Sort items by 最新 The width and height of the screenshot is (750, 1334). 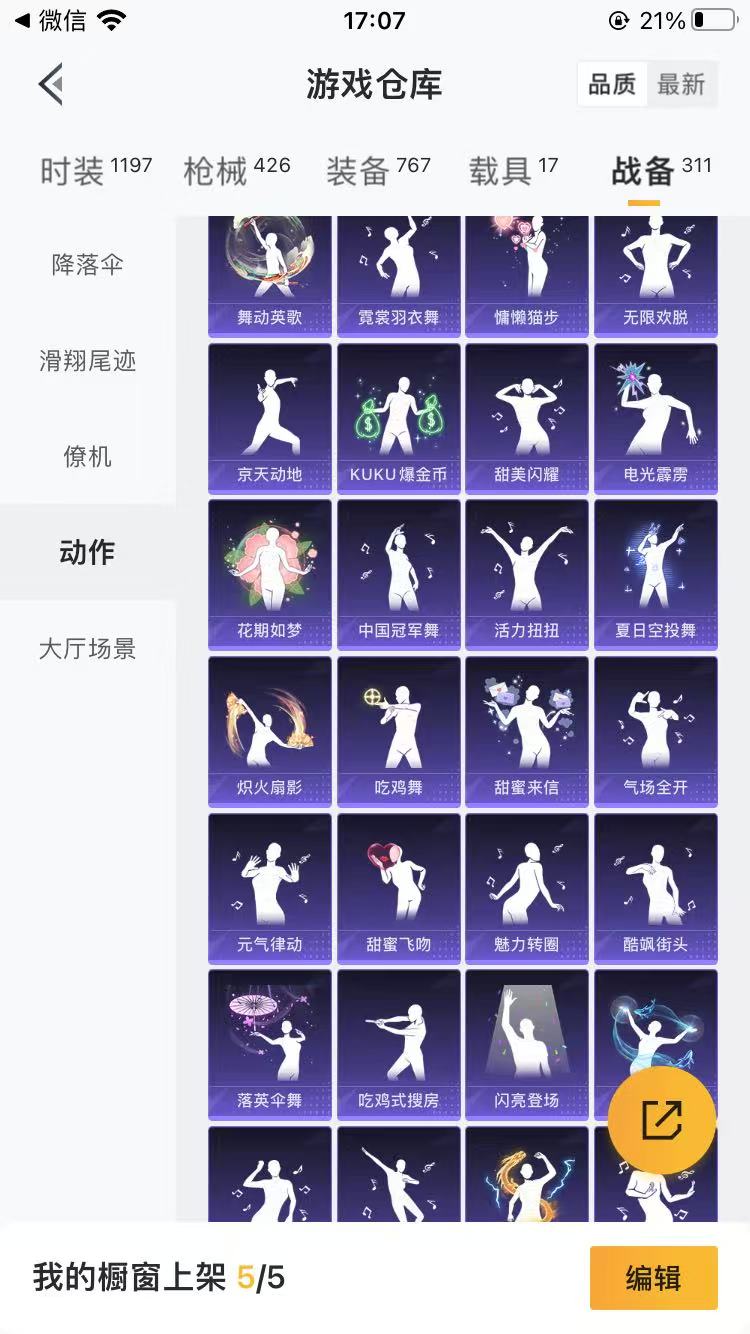coord(681,85)
